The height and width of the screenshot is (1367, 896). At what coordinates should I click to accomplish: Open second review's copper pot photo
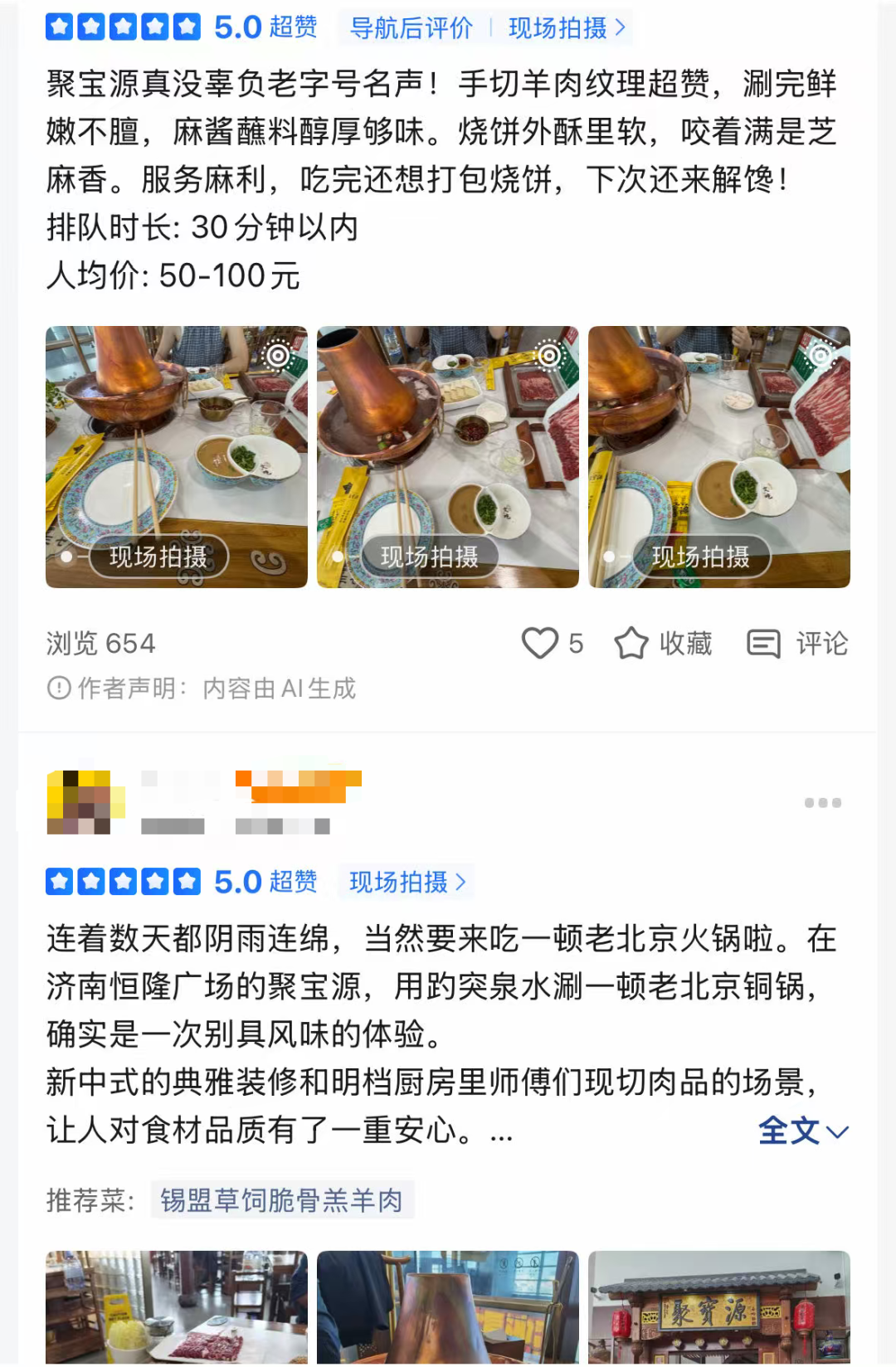(448, 1307)
